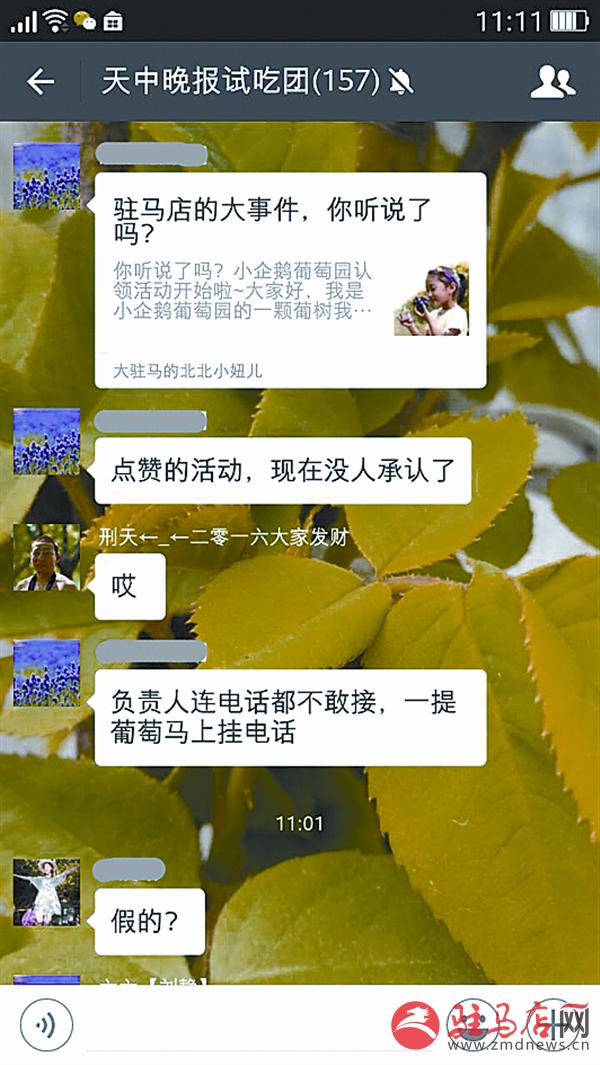Screen dimensions: 600x1065
Task: Switch to voice message input
Action: click(x=46, y=1024)
